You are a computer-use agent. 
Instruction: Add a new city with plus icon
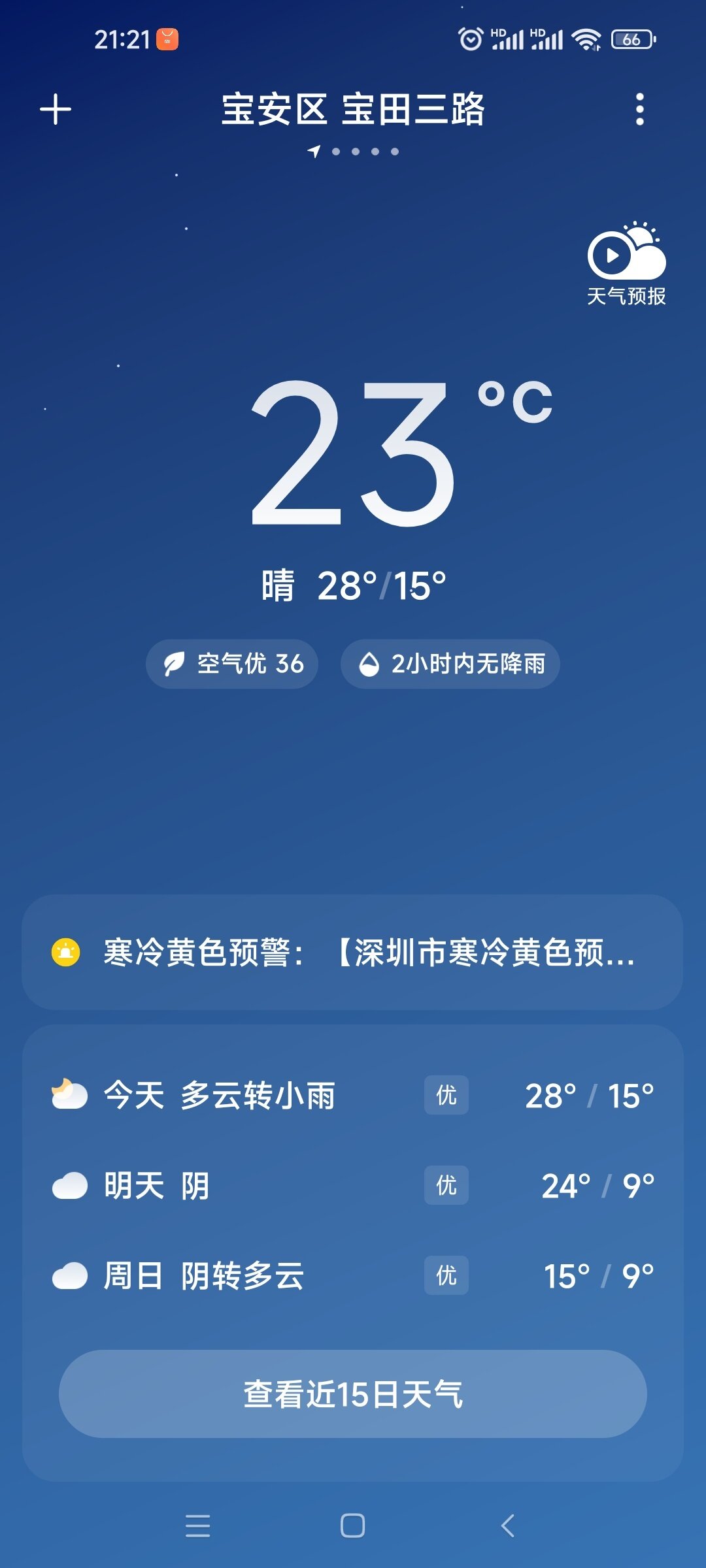pos(56,109)
